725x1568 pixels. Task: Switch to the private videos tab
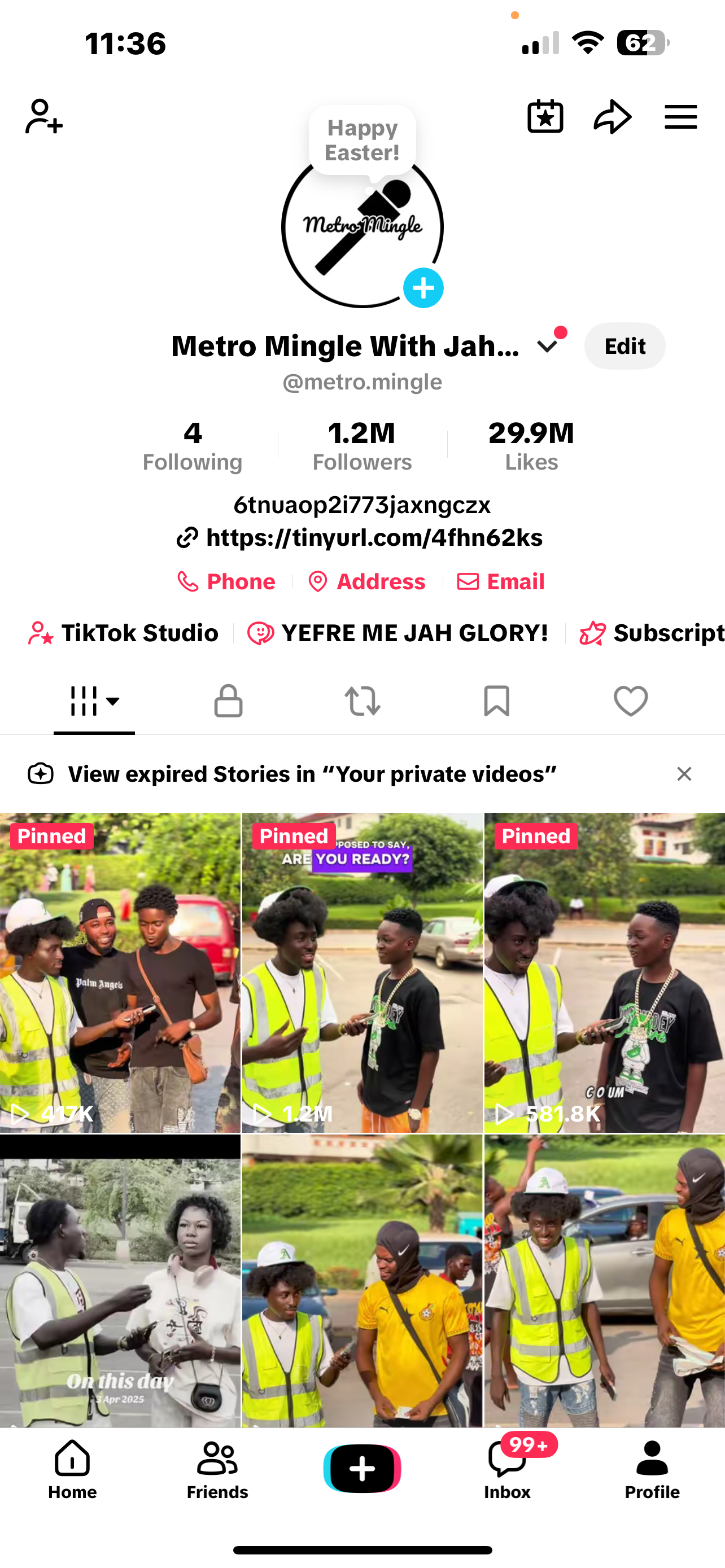[228, 700]
